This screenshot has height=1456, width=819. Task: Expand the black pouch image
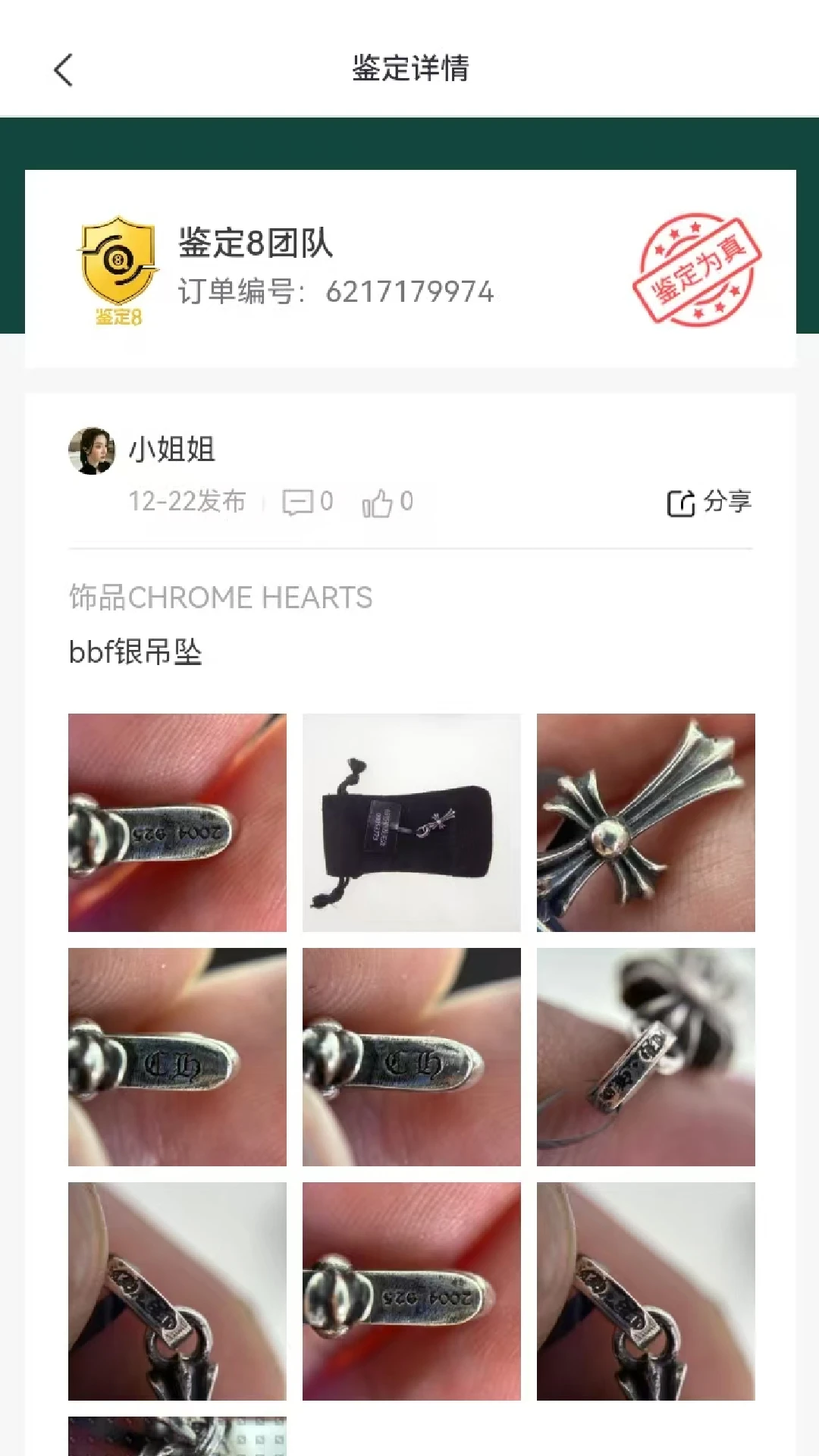click(x=413, y=823)
